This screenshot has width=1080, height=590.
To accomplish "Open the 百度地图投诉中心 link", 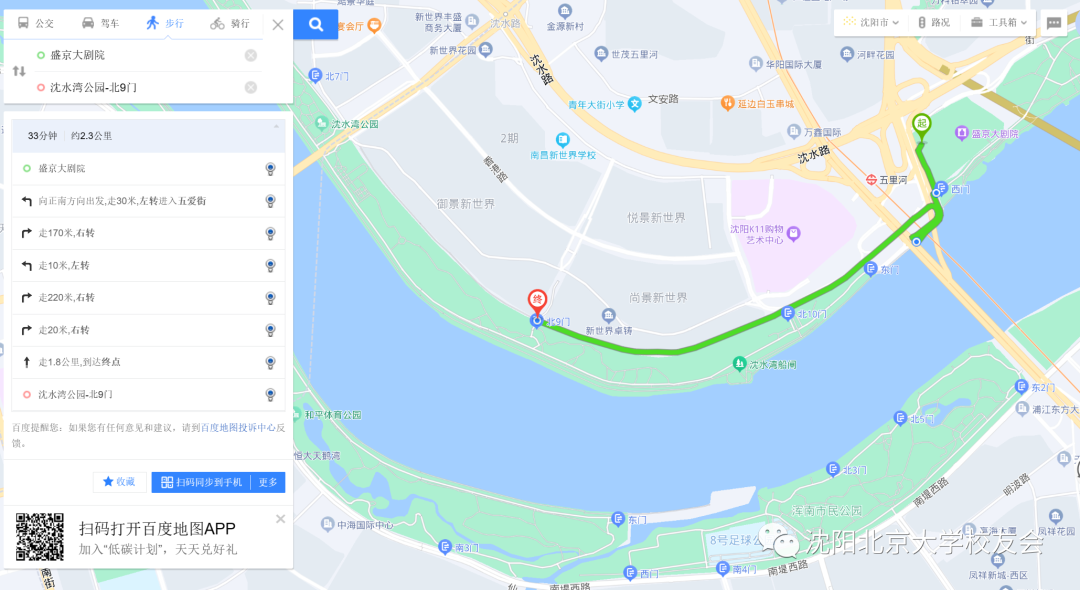I will [238, 427].
